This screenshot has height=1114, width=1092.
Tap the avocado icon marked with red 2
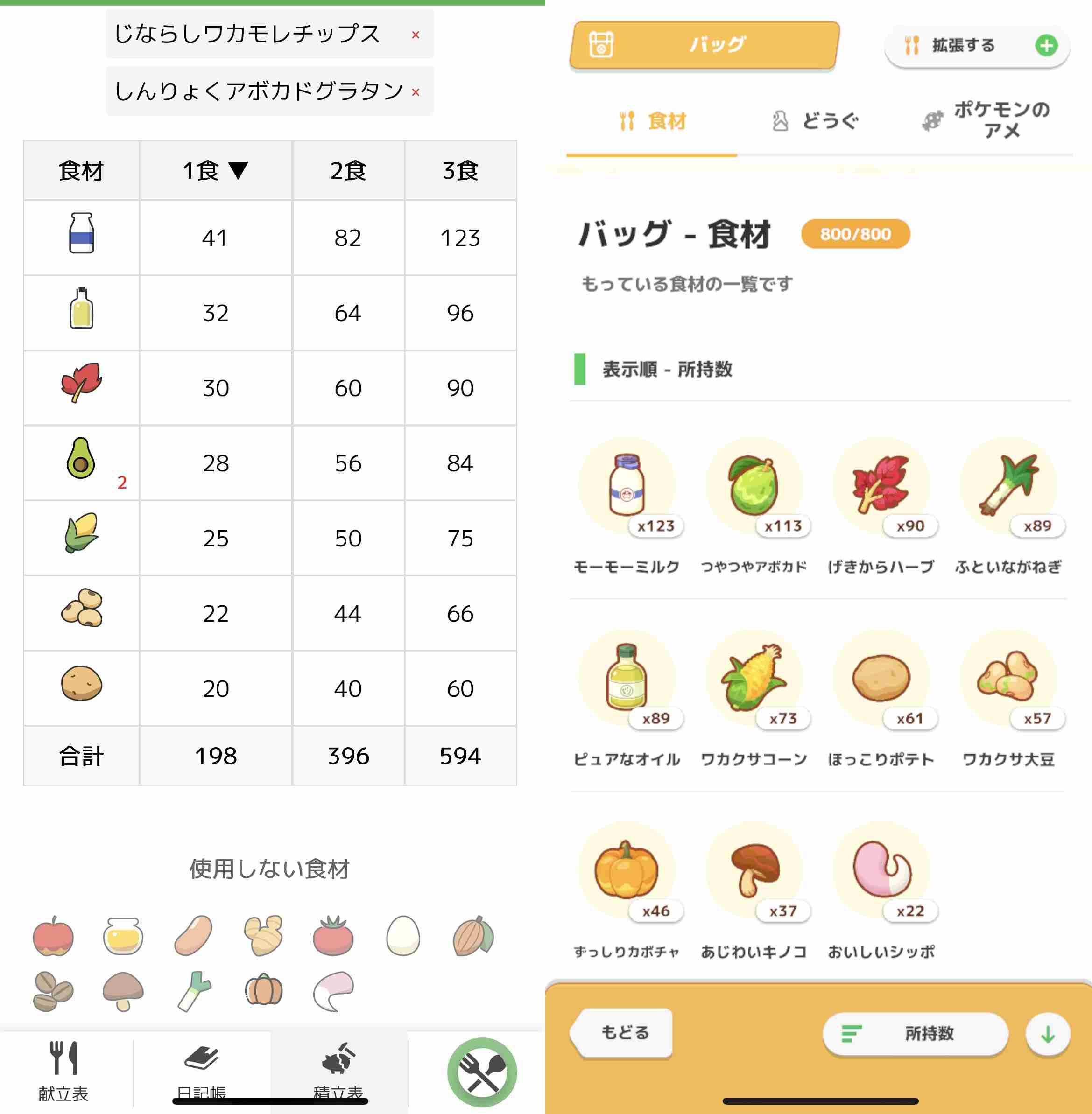coord(80,462)
